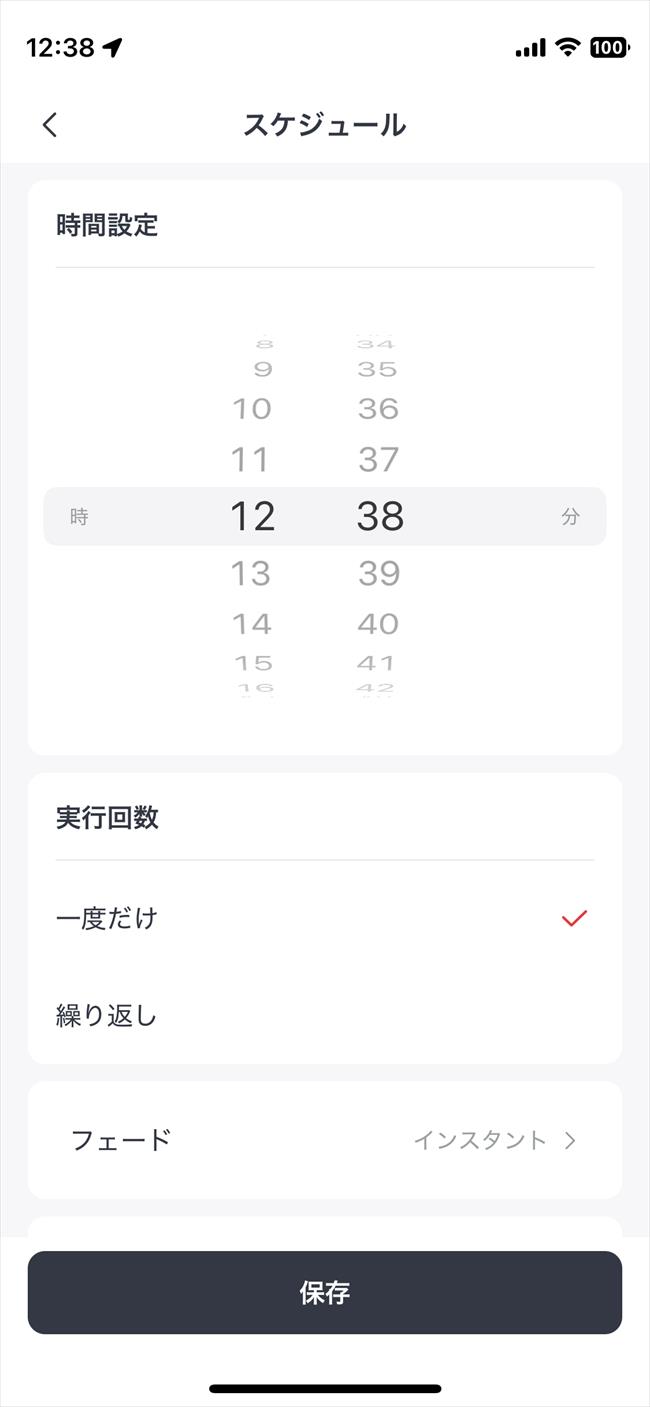
Task: Pick hour 11 in the time picker
Action: click(x=252, y=460)
